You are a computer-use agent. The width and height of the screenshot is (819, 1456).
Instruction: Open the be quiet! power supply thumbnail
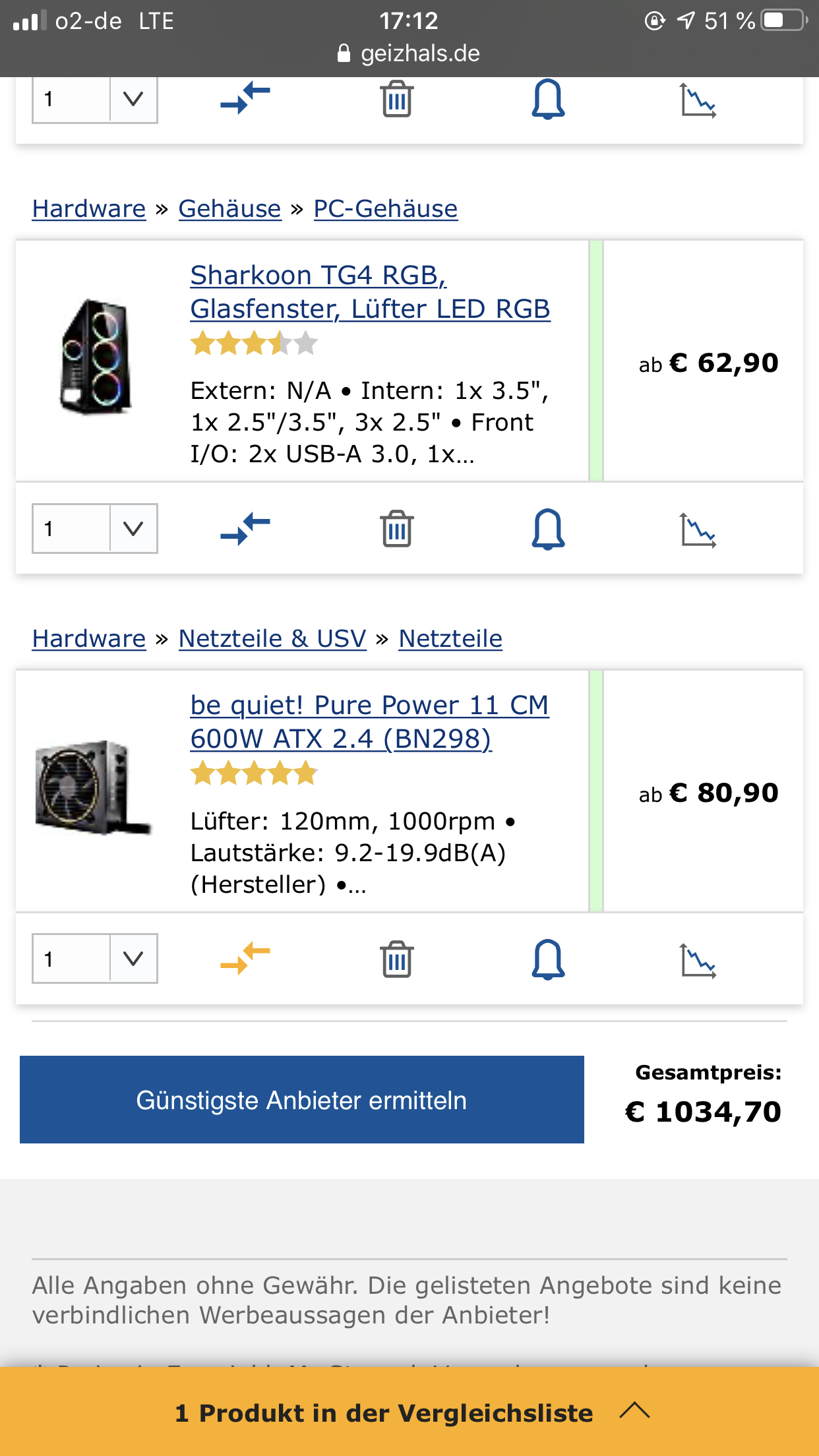[x=93, y=787]
